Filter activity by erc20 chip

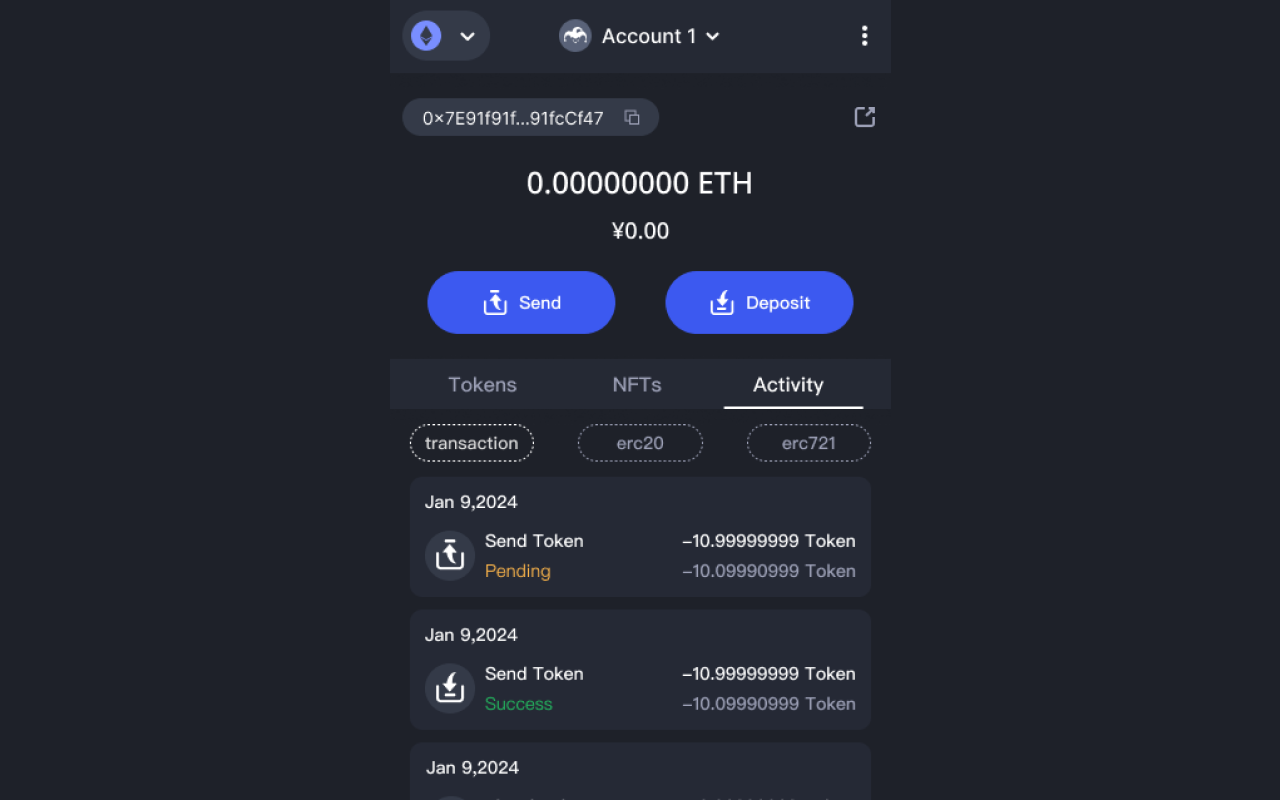[640, 443]
